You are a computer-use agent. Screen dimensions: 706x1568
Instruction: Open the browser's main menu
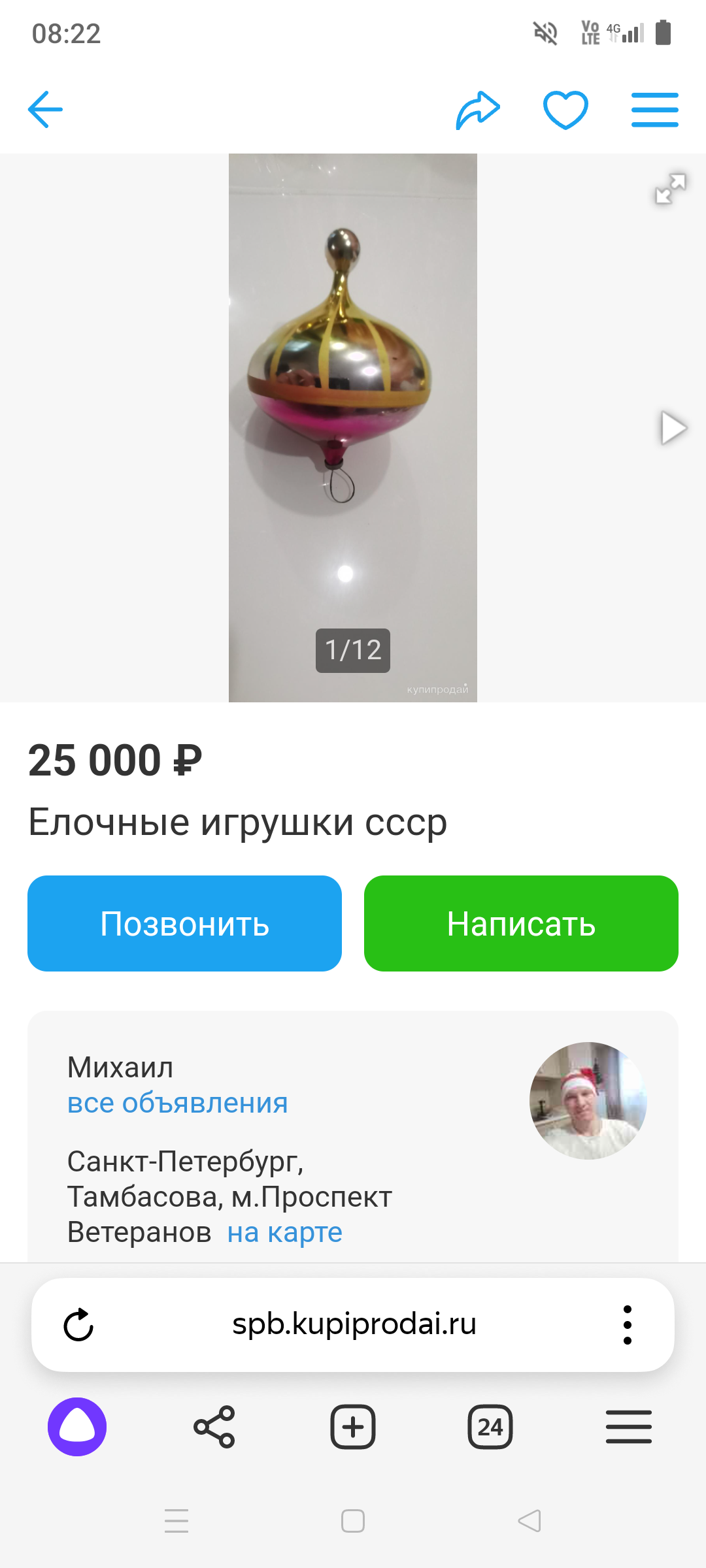tap(628, 1427)
